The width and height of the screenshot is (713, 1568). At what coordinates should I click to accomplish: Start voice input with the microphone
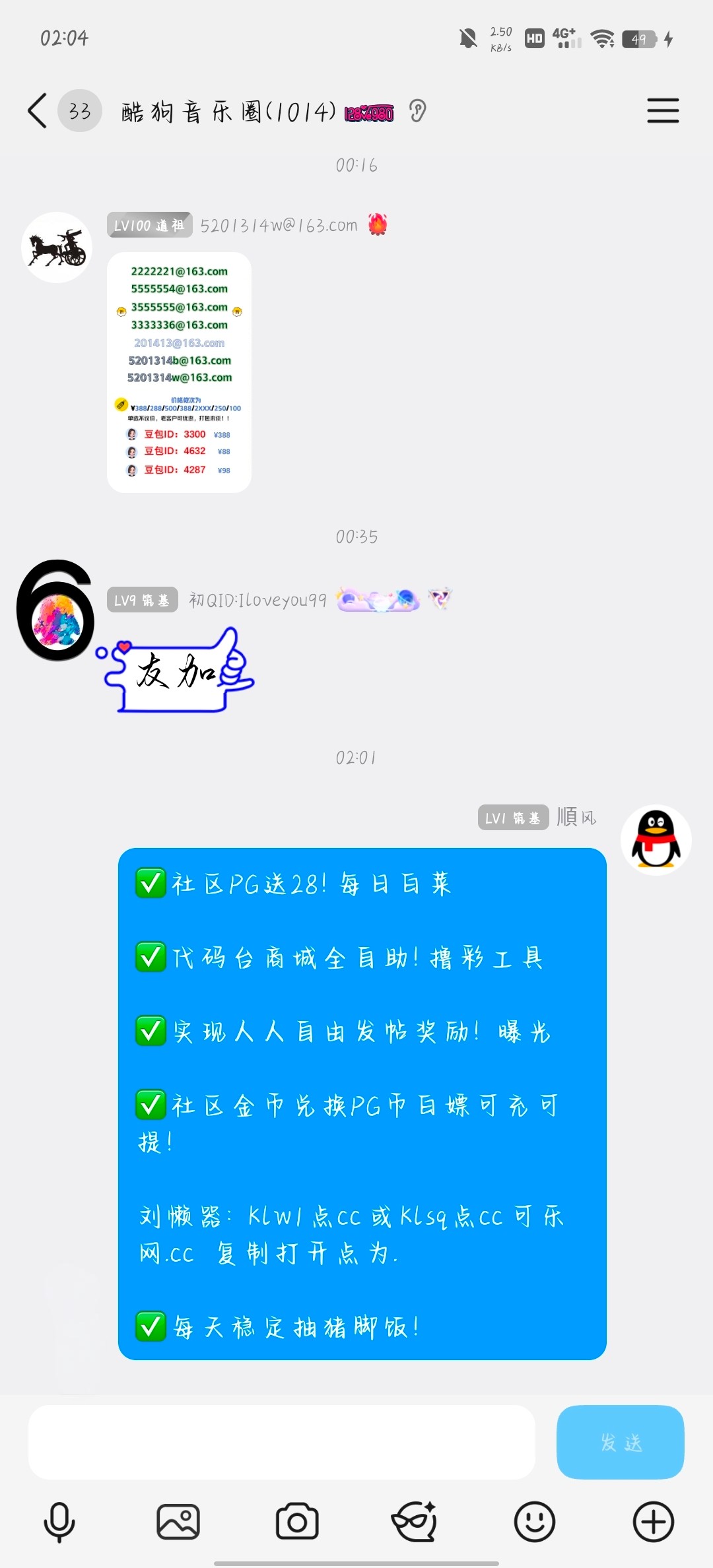tap(59, 1522)
